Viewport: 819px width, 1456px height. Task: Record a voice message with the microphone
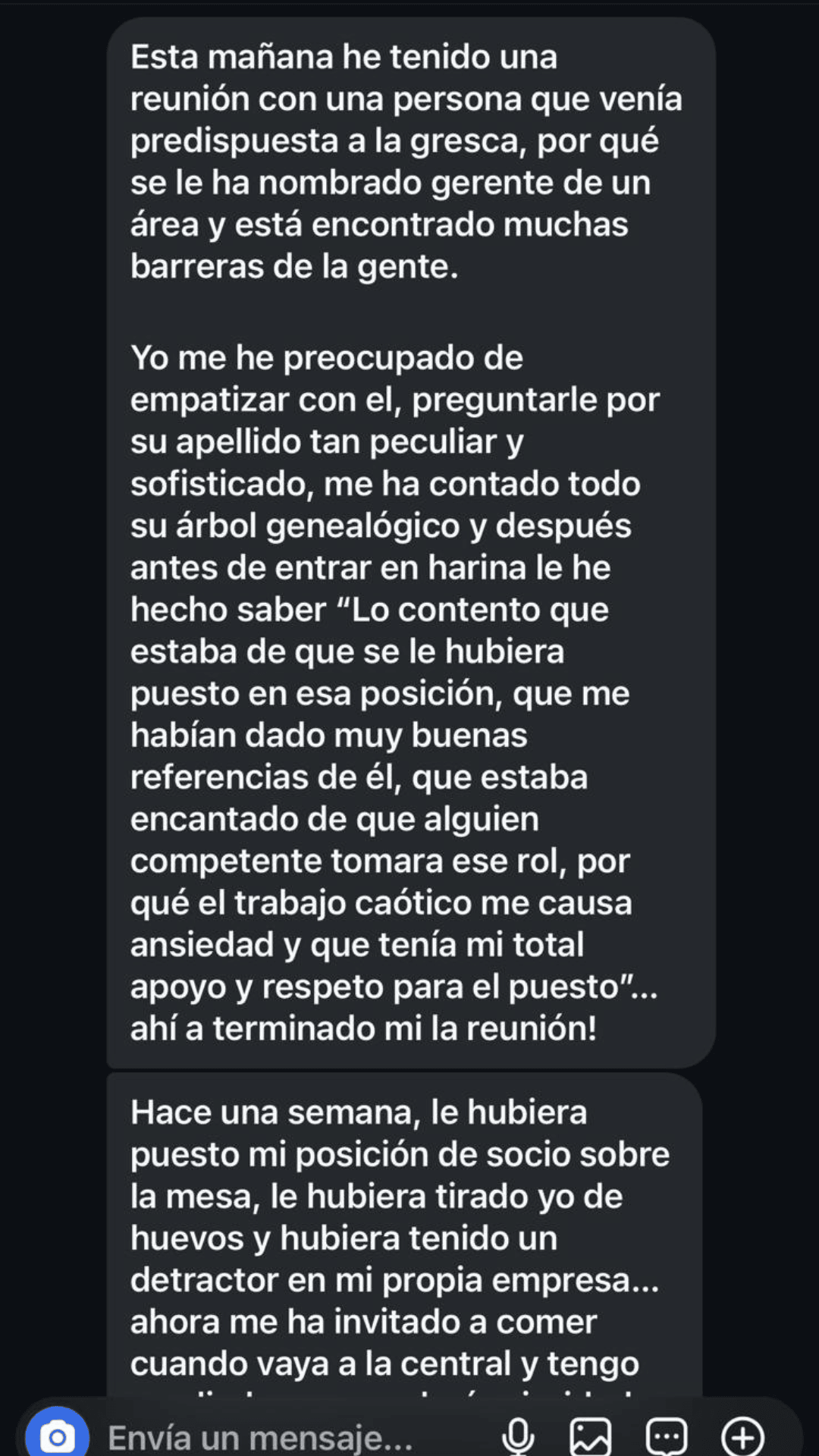point(519,1436)
